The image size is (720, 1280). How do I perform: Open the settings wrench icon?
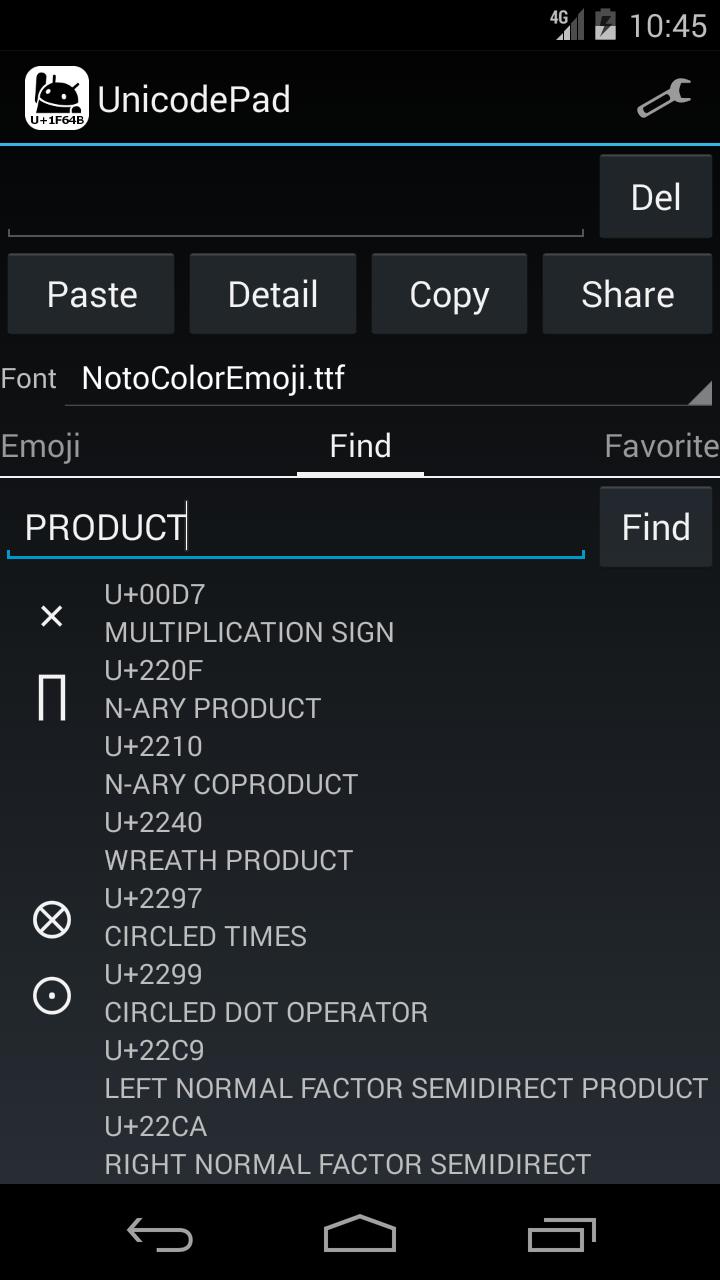point(664,99)
